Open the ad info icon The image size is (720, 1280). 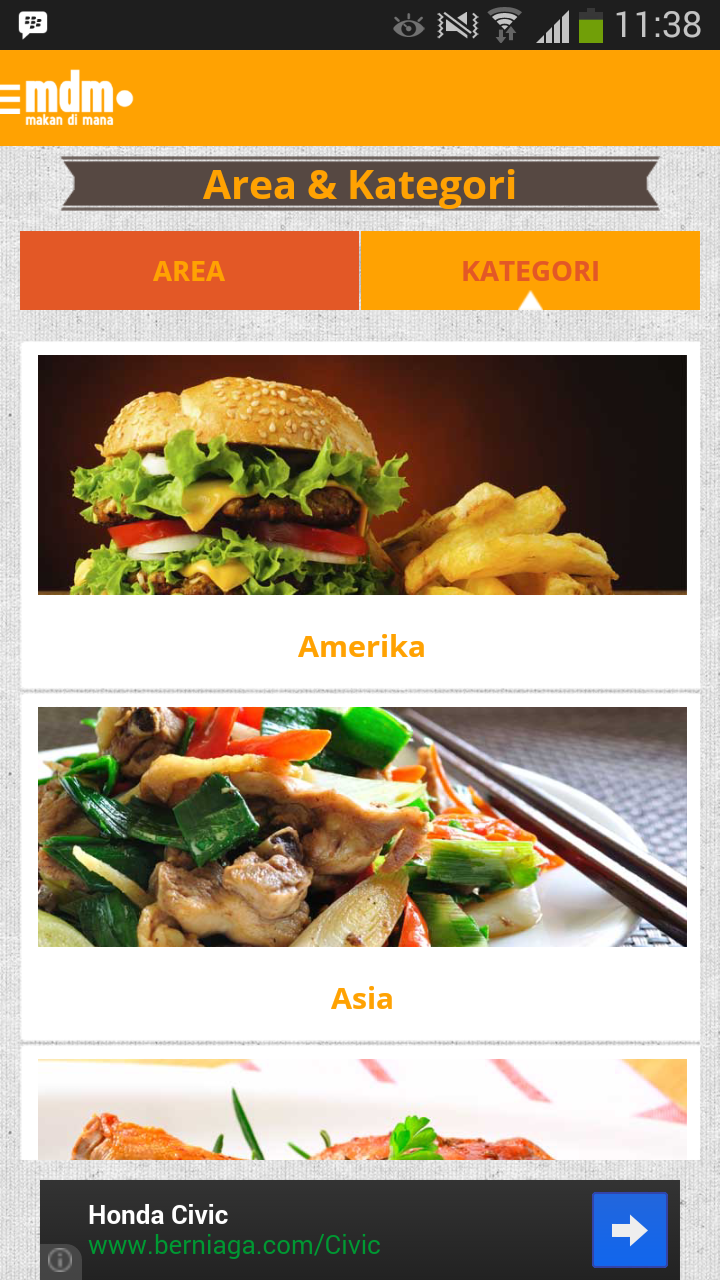tap(60, 1260)
